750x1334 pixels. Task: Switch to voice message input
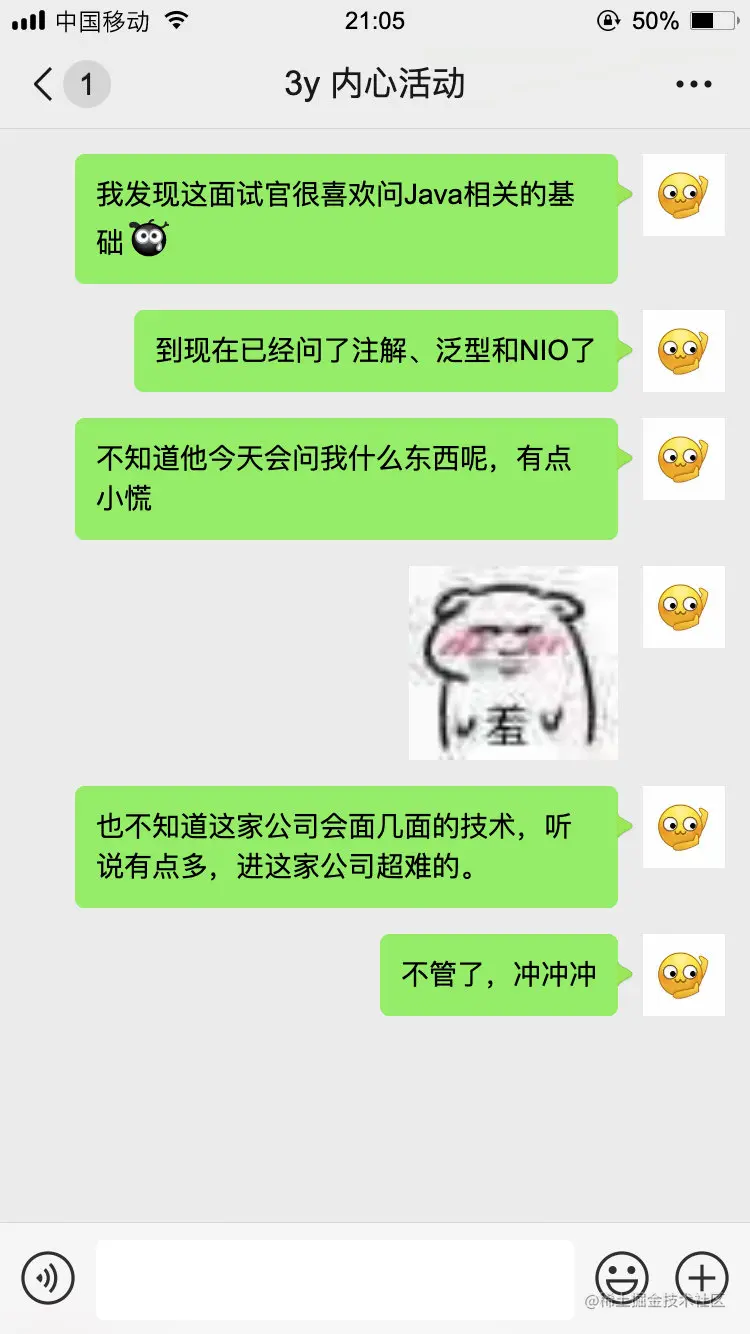click(48, 1277)
